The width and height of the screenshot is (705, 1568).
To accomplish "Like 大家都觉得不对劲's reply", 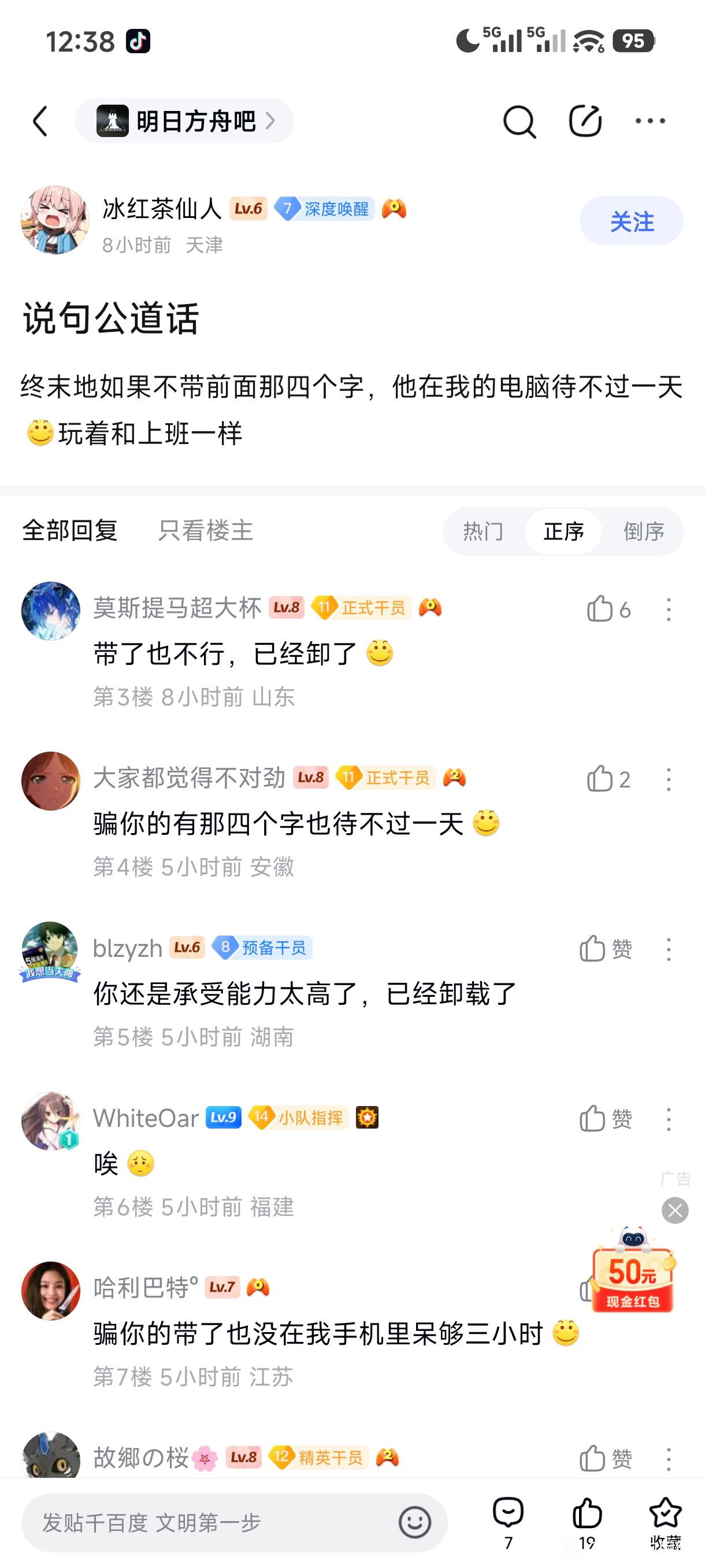I will (600, 779).
